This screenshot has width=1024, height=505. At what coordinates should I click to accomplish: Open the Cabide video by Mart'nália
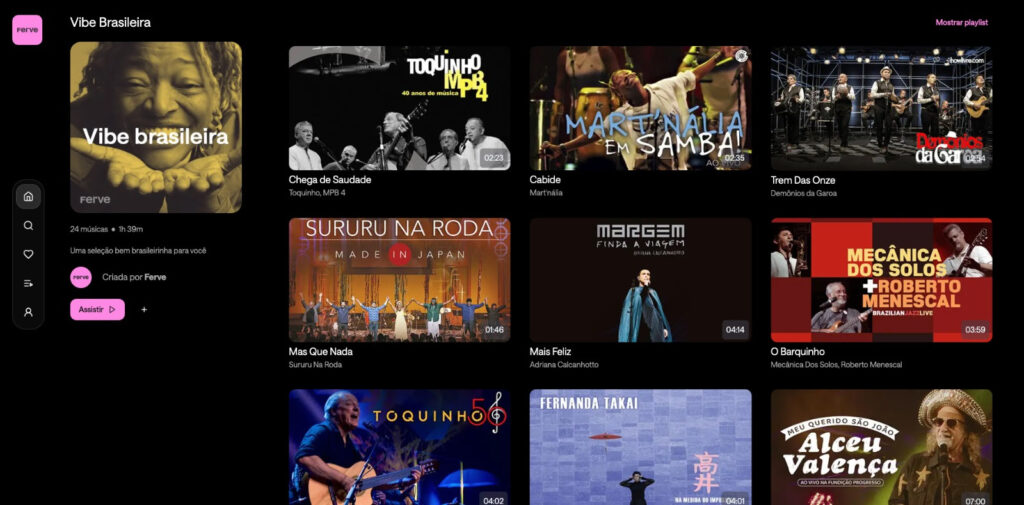[x=640, y=108]
